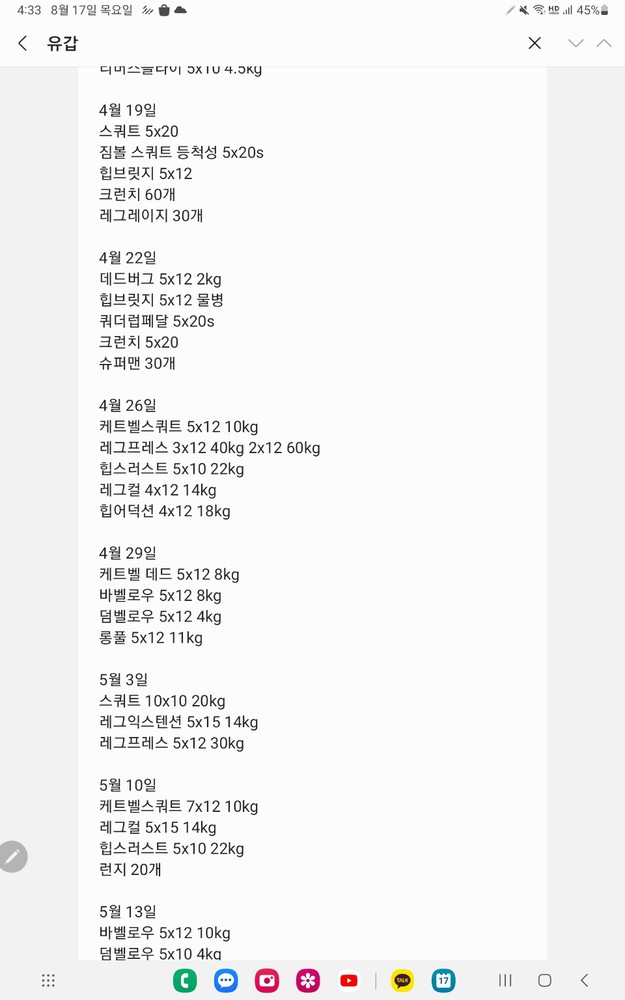The height and width of the screenshot is (1000, 625).
Task: Jump to the previous search result
Action: click(604, 43)
